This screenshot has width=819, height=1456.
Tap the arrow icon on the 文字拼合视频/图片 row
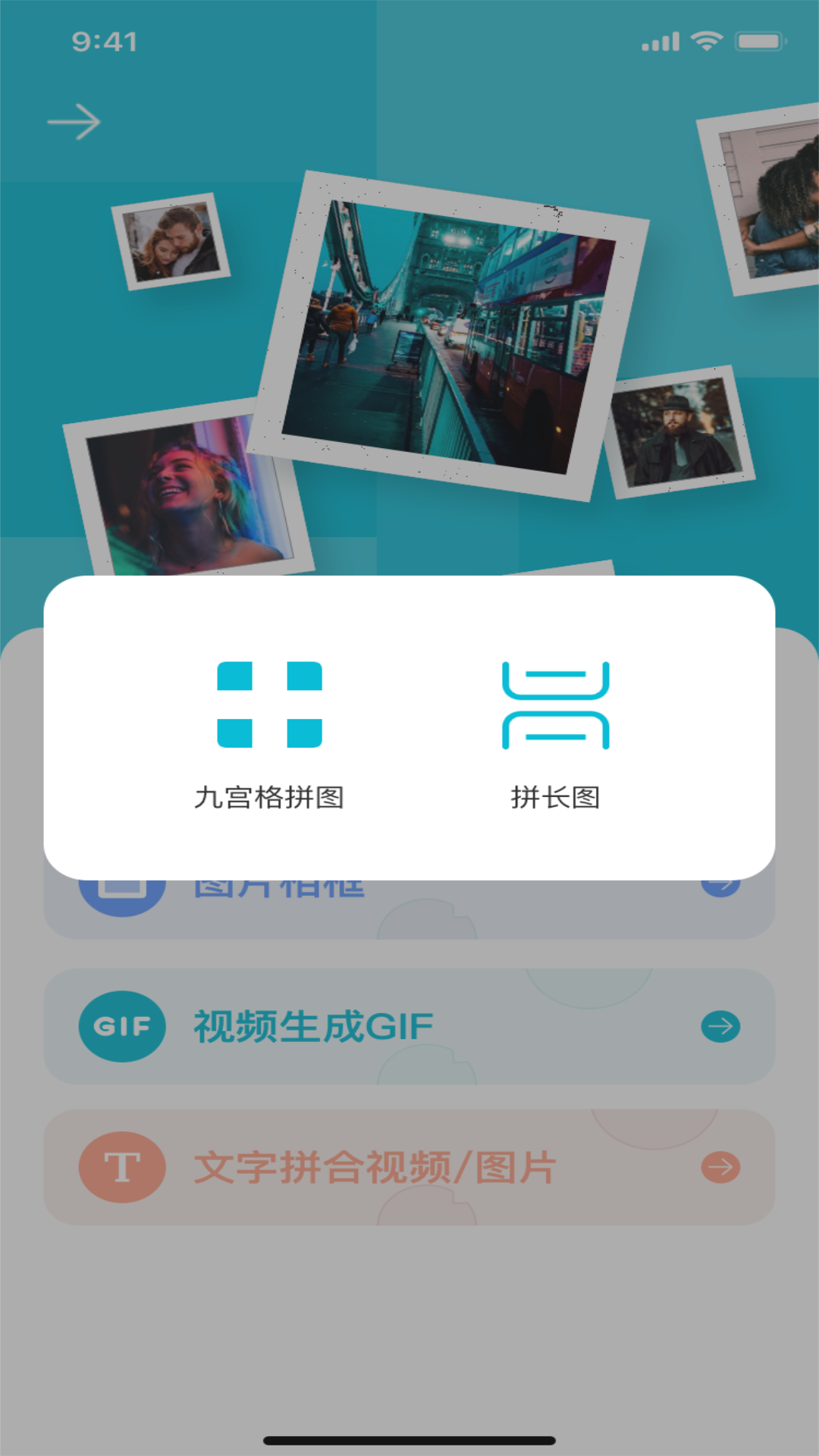[719, 1168]
